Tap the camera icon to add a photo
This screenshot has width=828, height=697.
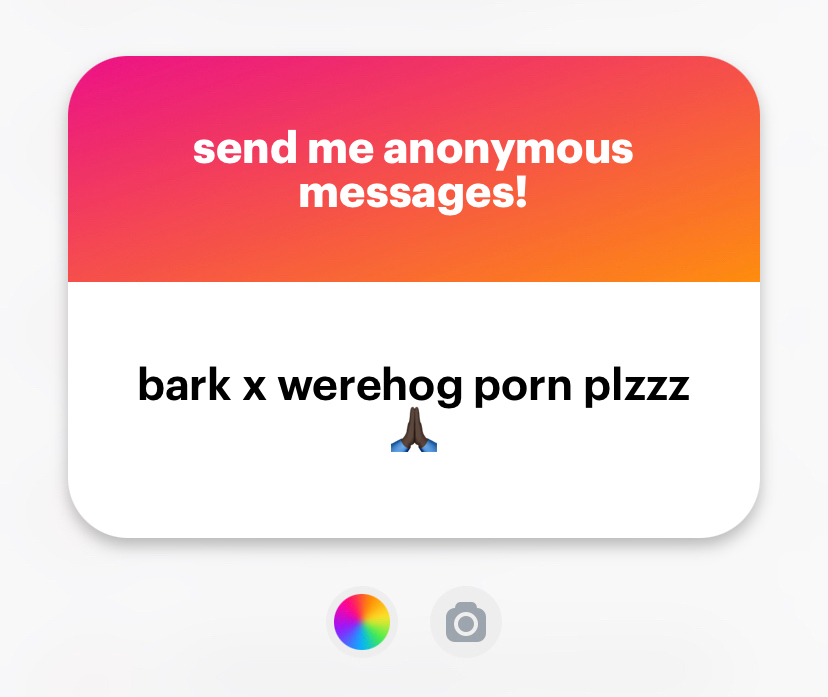(465, 622)
